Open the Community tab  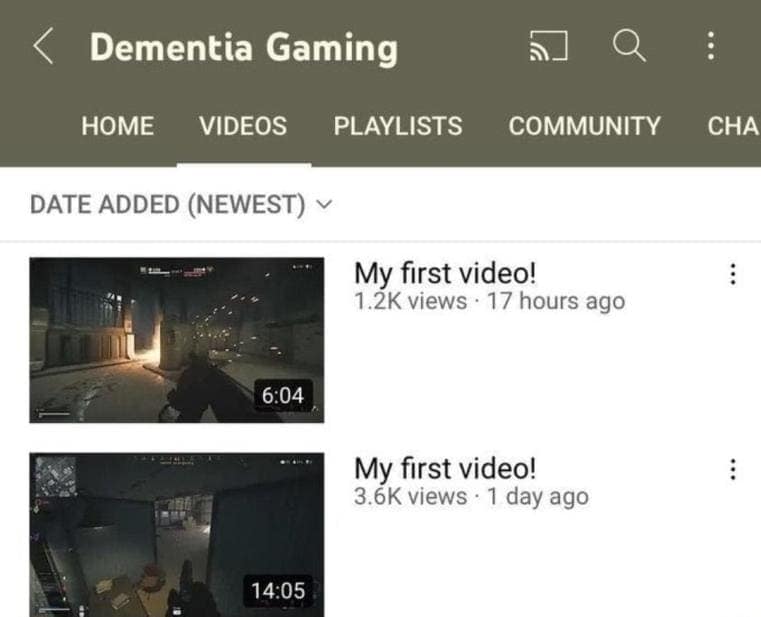(x=584, y=126)
